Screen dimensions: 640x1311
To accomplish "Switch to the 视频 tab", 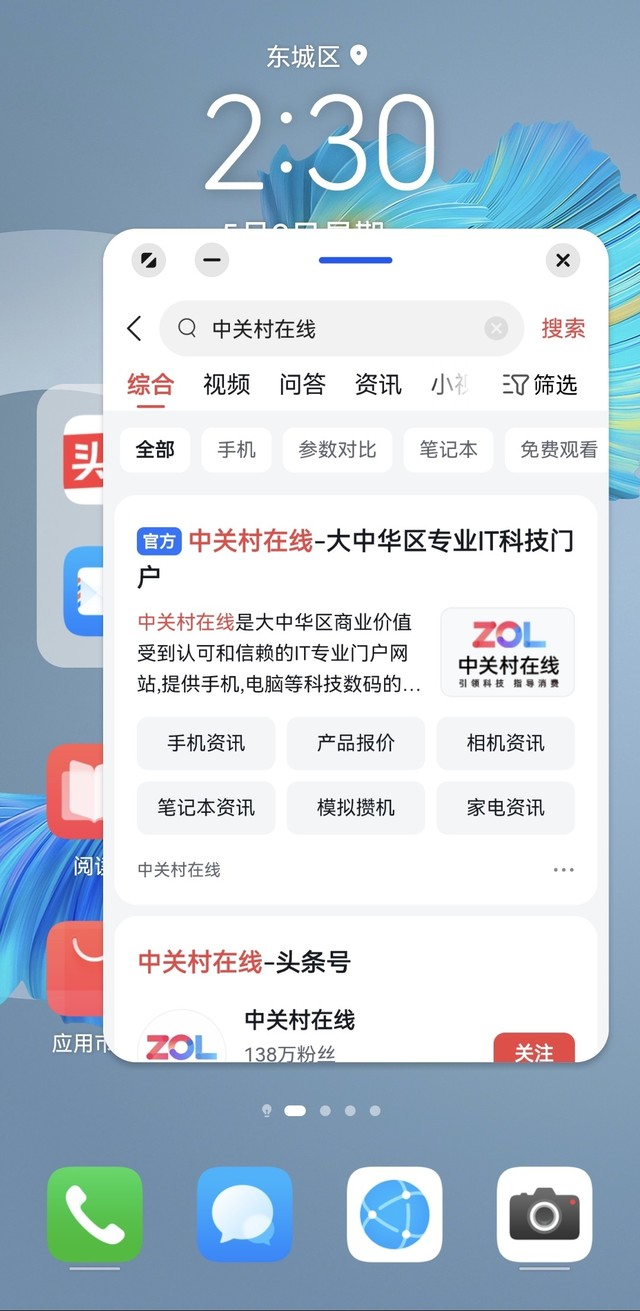I will tap(227, 384).
